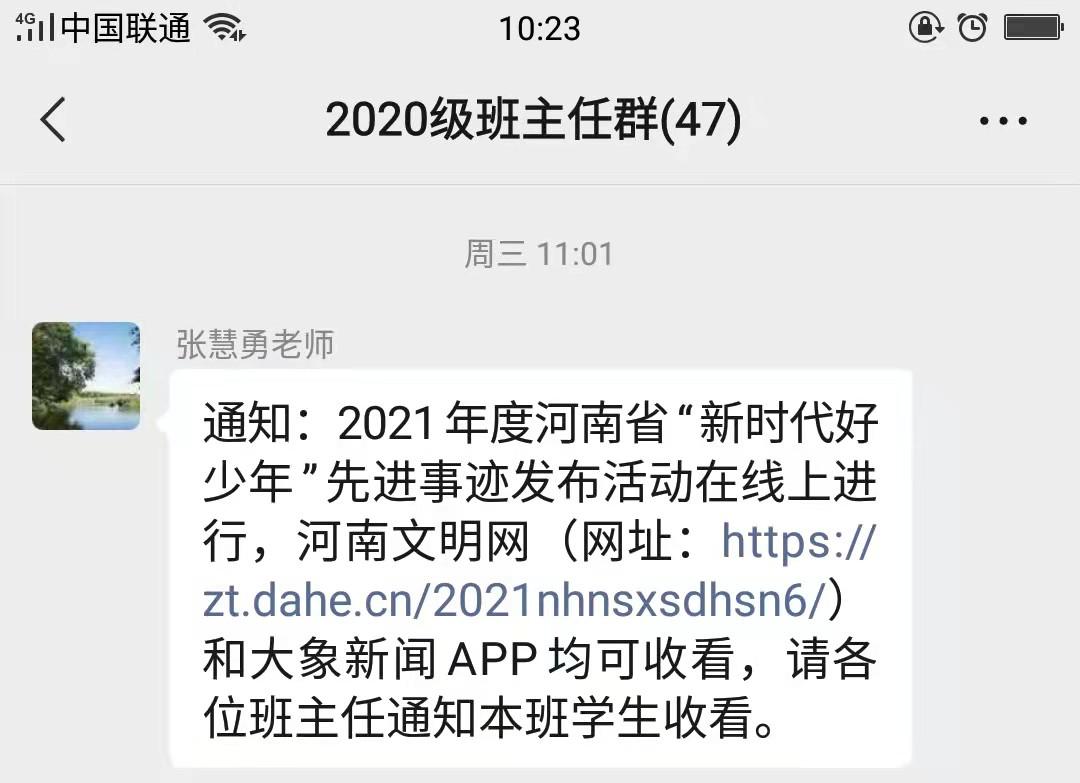Image resolution: width=1080 pixels, height=783 pixels.
Task: Go back from the 2020级班主任群 chat
Action: tap(53, 121)
